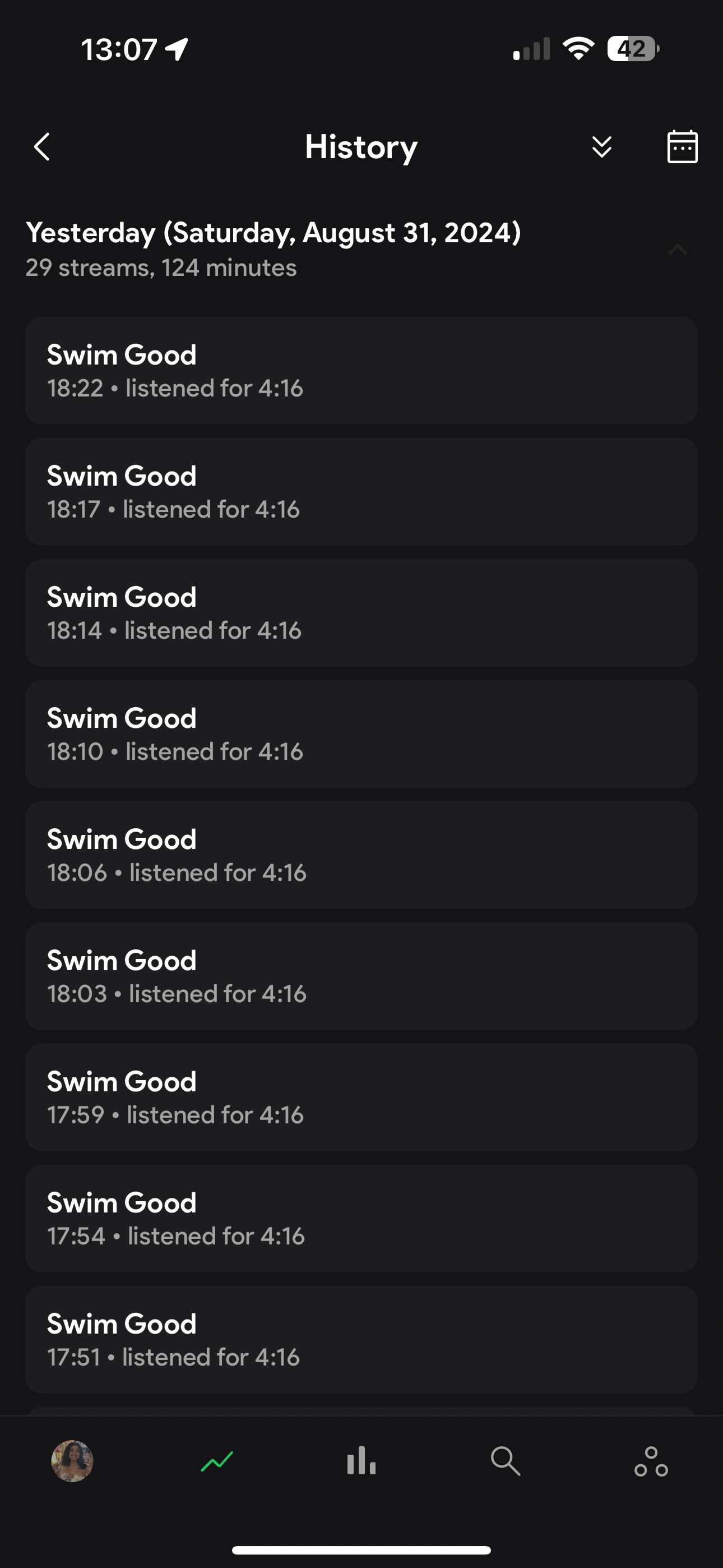View the Swim Good stream played at 18:14

coord(361,612)
